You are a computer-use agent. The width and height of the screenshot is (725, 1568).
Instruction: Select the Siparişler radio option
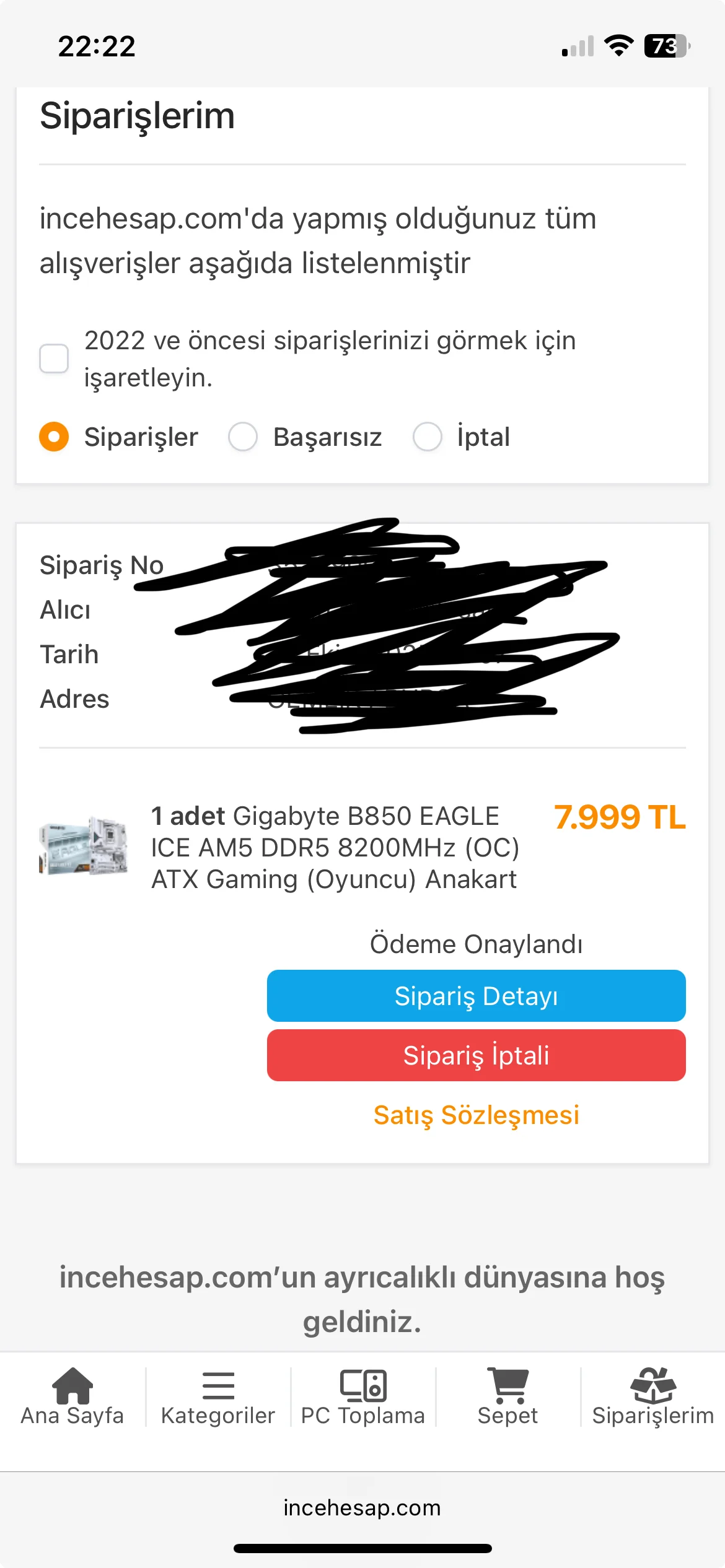54,437
